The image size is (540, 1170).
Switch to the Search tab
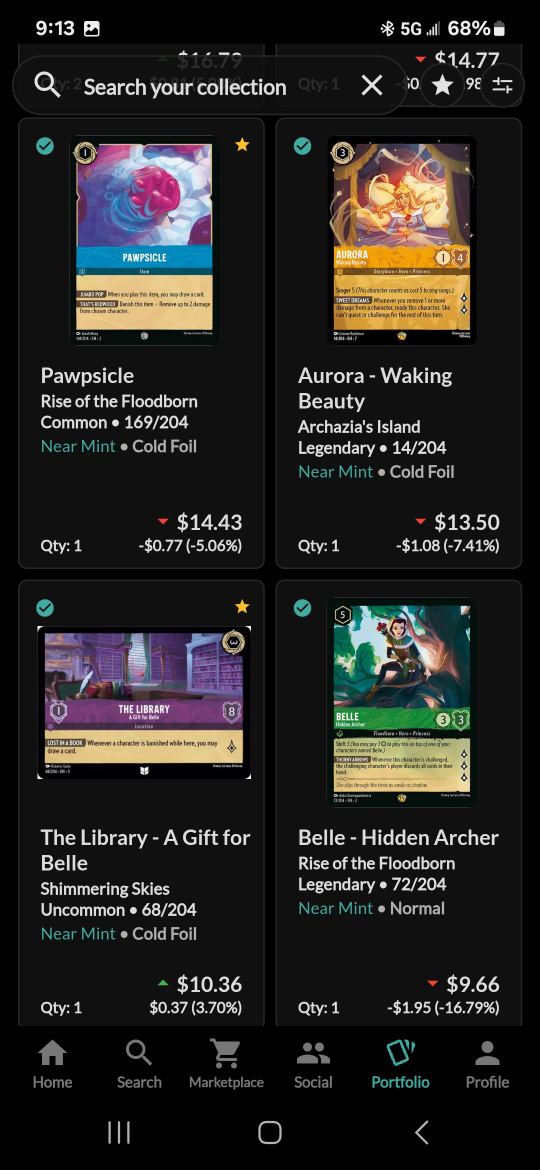[139, 1064]
